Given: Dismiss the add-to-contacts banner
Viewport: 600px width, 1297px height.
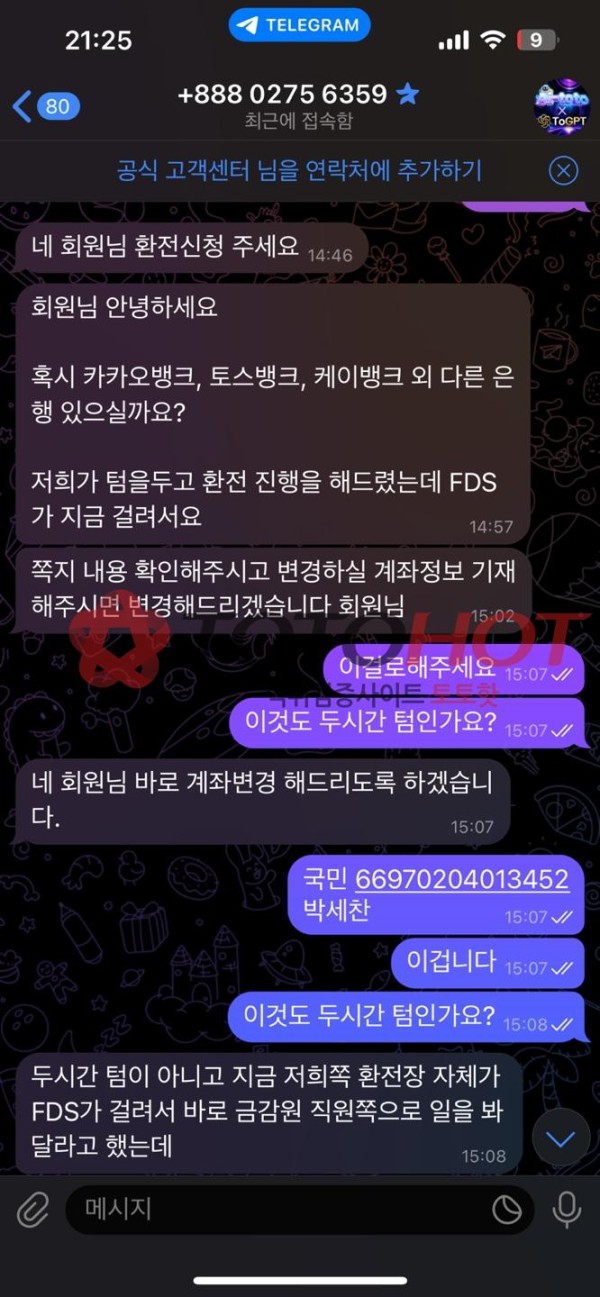Looking at the screenshot, I should [x=564, y=171].
